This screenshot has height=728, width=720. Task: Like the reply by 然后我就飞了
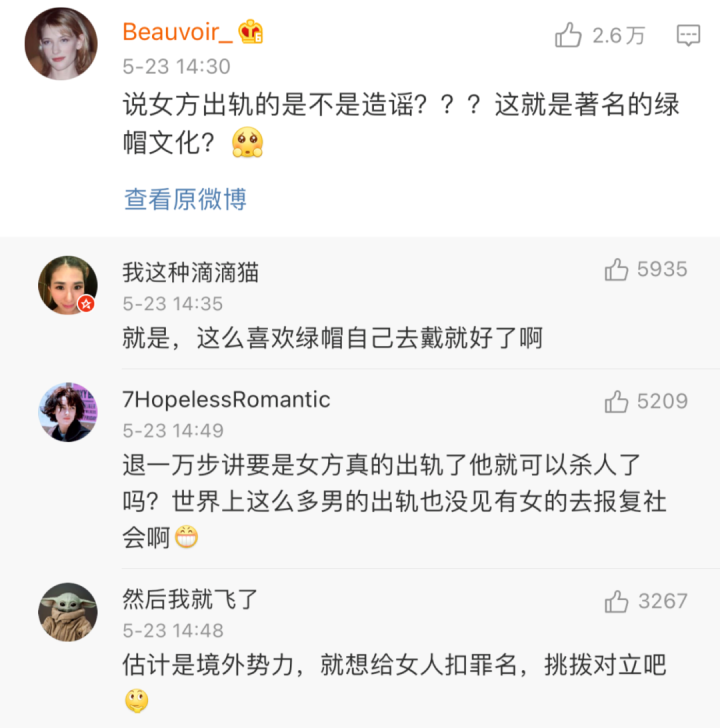click(617, 601)
